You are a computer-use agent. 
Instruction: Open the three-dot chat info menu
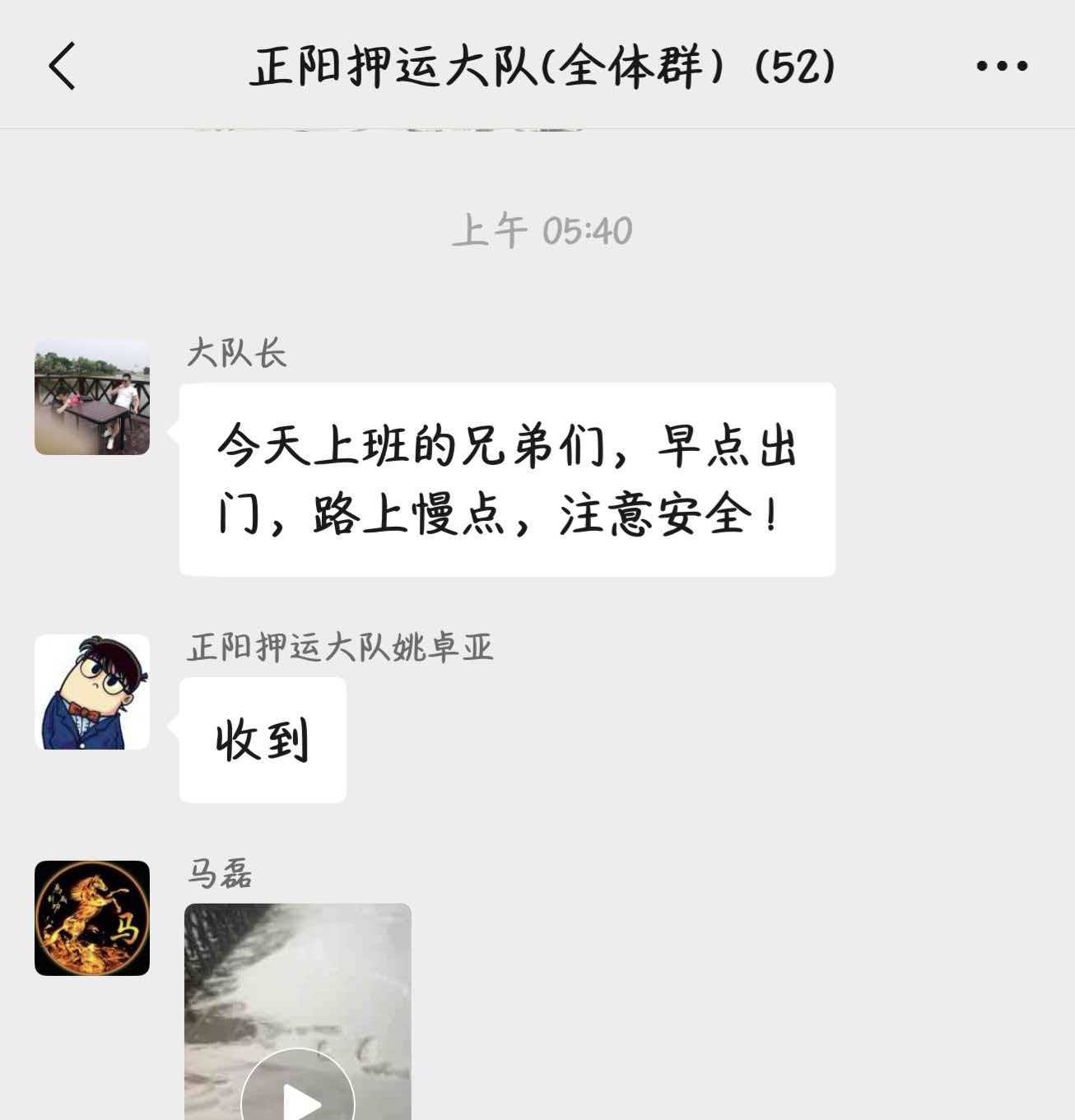point(1002,66)
